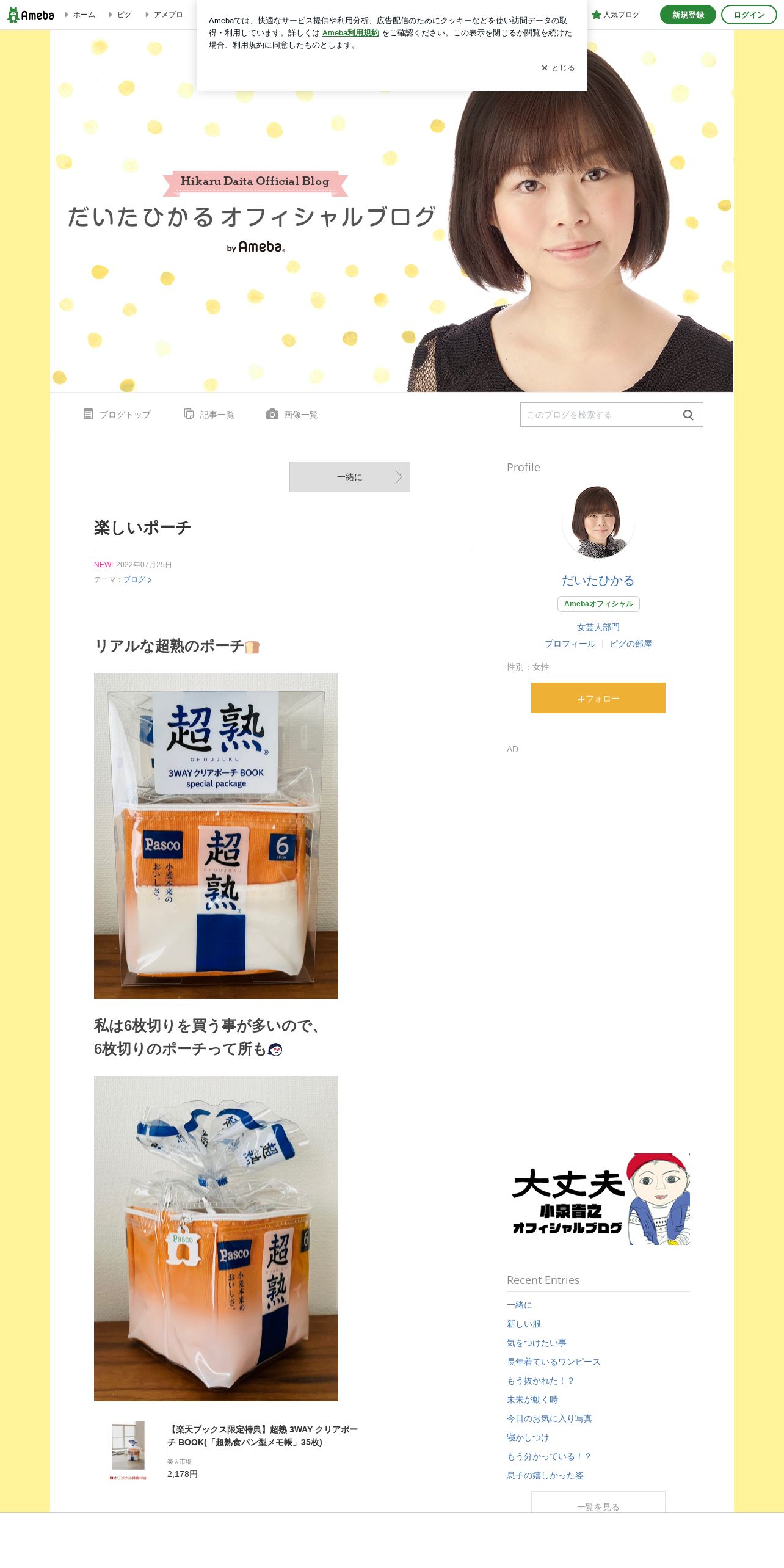Open the recent entry 新しい服
The image size is (784, 1568).
[524, 1324]
